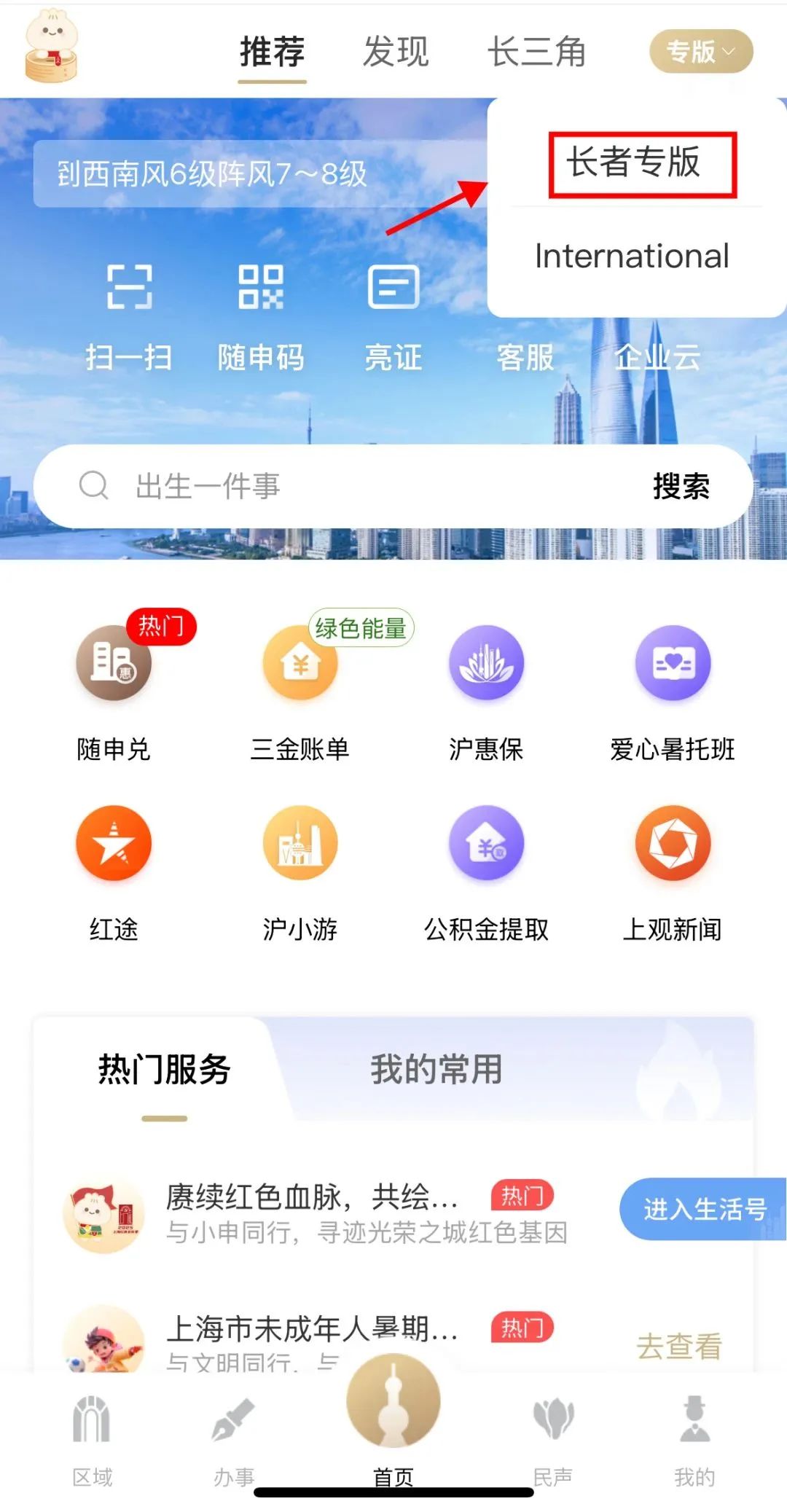Open the 上观新闻 icon
787x1512 pixels.
[673, 844]
